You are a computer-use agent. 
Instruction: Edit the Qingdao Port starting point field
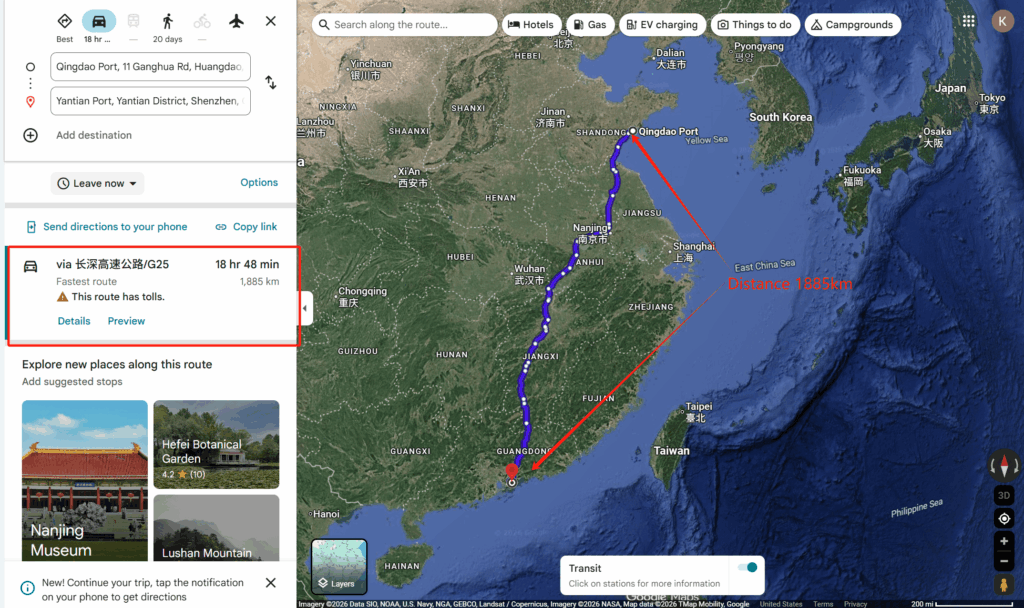[150, 67]
